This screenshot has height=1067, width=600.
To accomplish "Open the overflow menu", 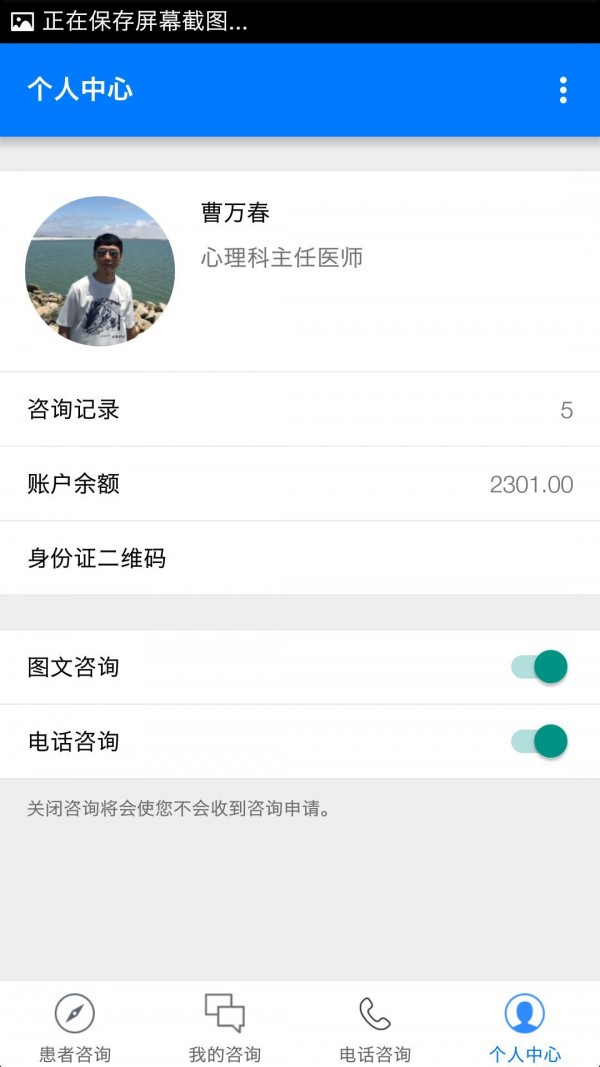I will point(563,90).
